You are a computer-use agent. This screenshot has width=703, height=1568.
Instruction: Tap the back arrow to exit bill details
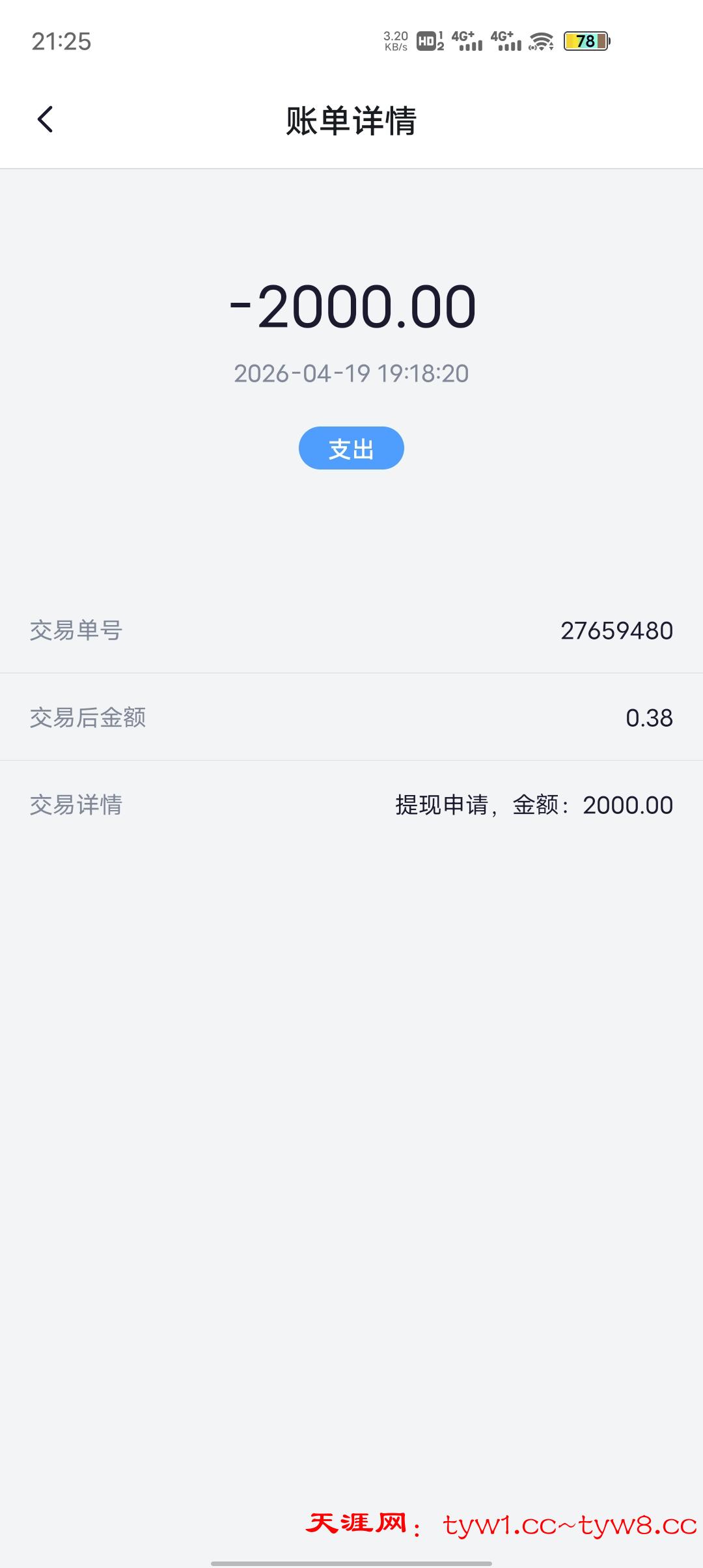click(46, 120)
